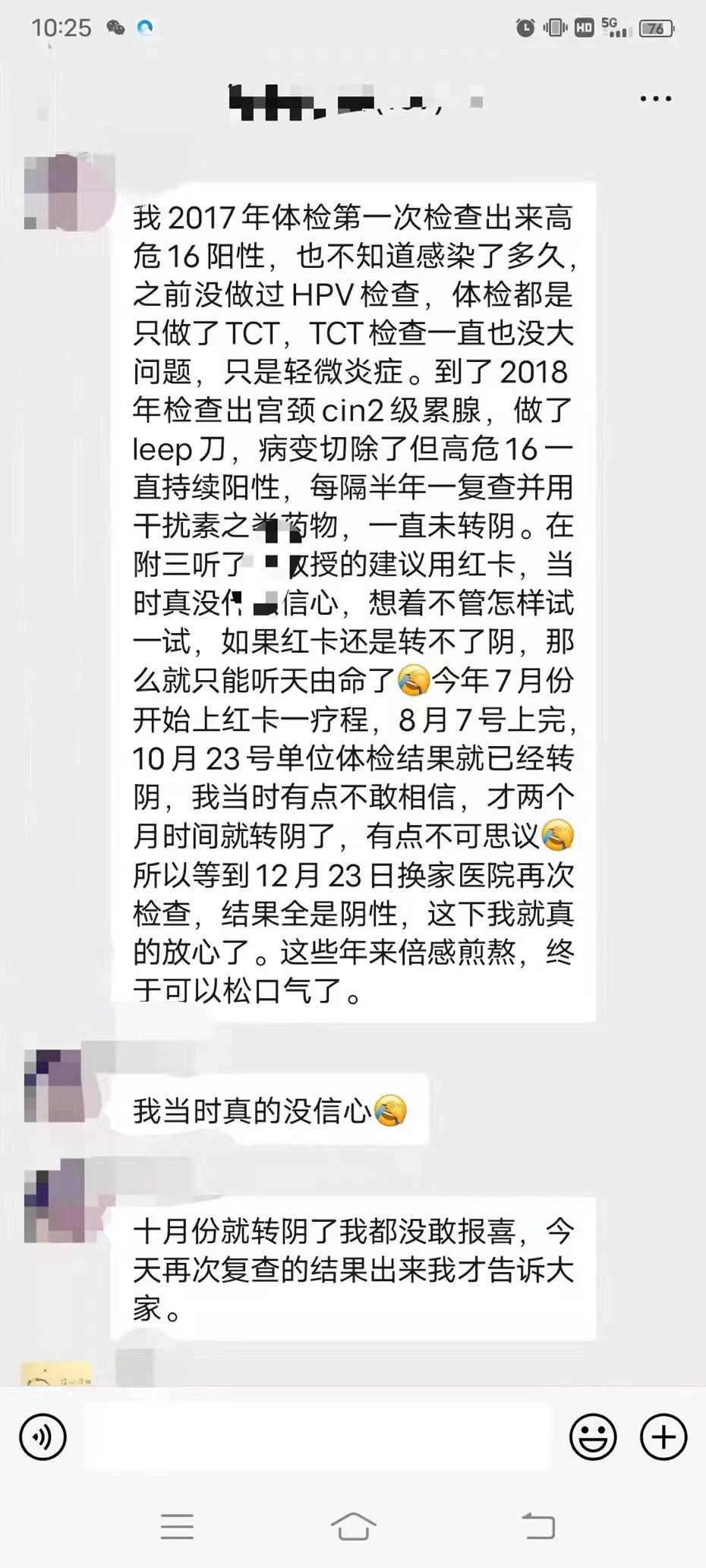Open the three-dot chat menu
The image size is (706, 1568).
tap(655, 99)
